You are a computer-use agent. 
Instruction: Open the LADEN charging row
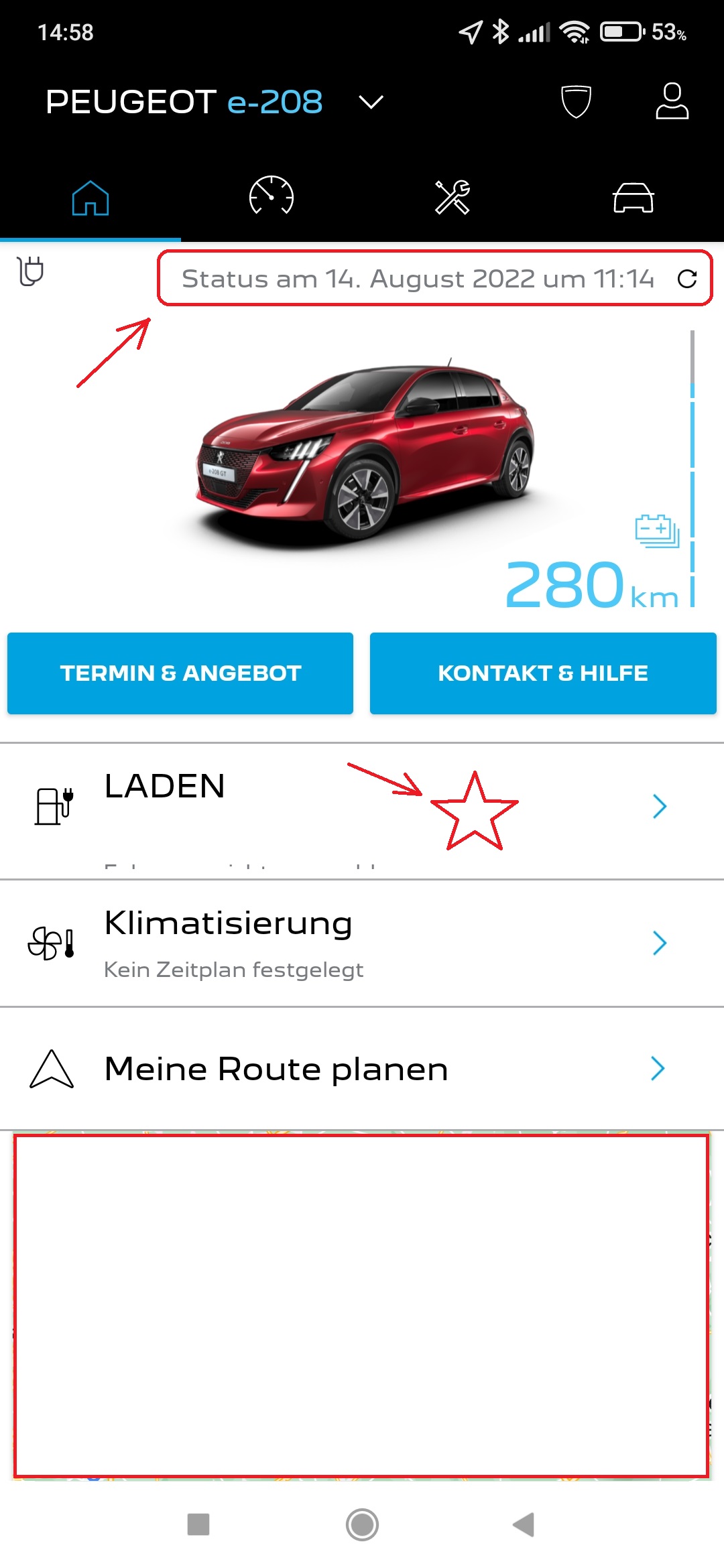362,807
